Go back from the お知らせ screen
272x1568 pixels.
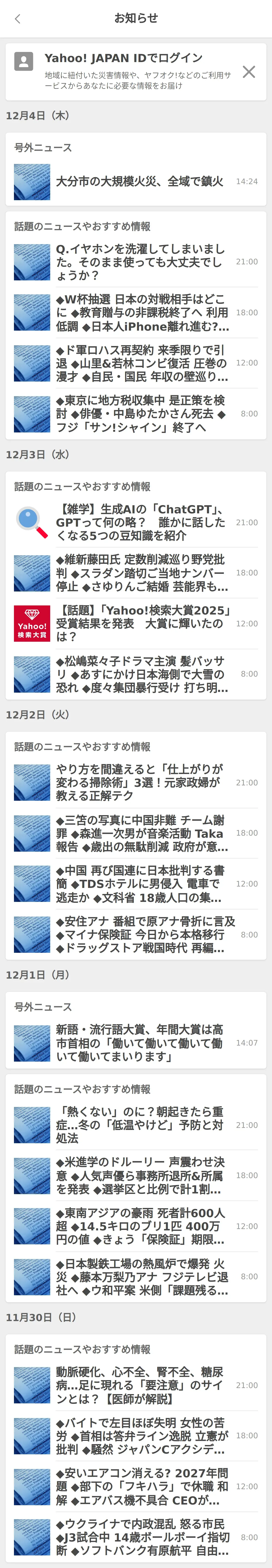point(18,19)
